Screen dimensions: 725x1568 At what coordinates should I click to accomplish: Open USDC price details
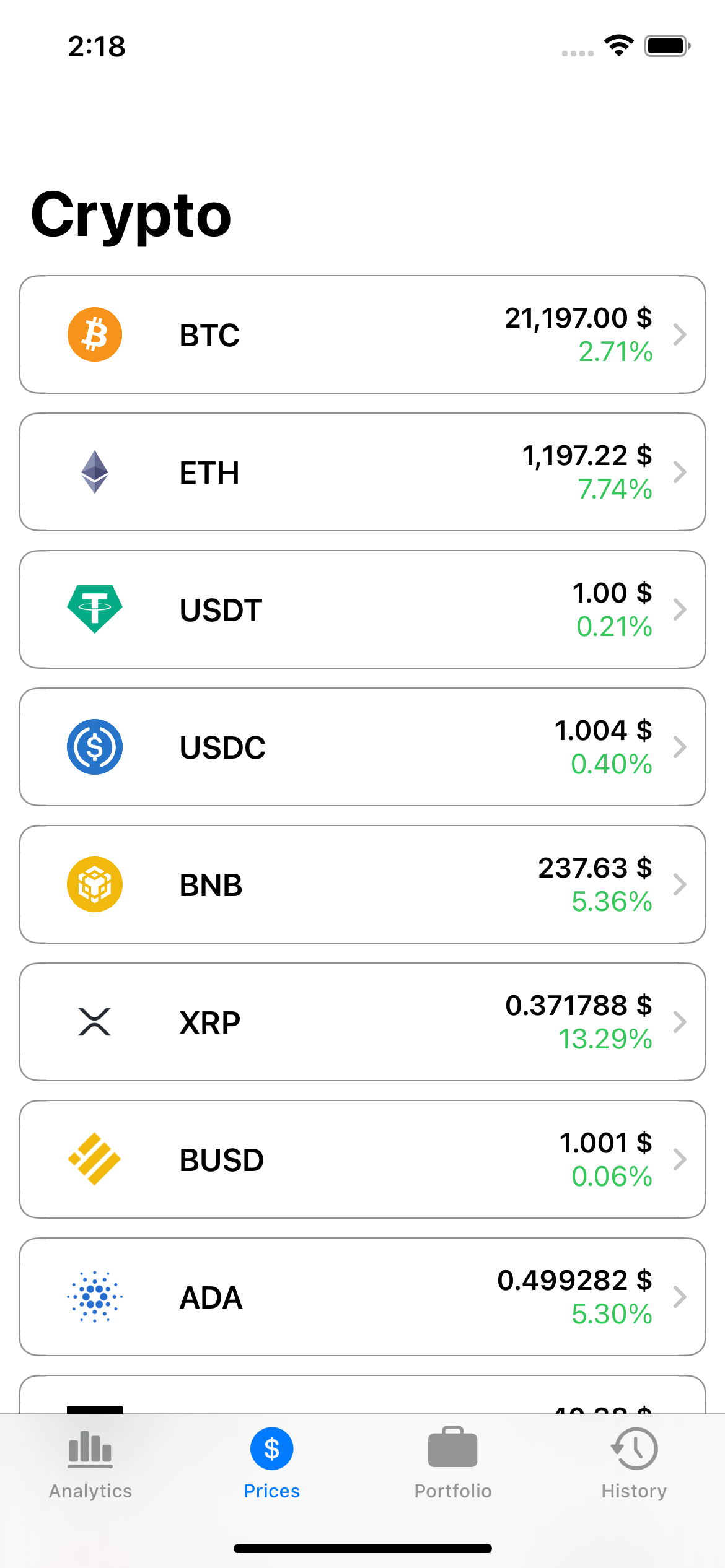point(362,747)
